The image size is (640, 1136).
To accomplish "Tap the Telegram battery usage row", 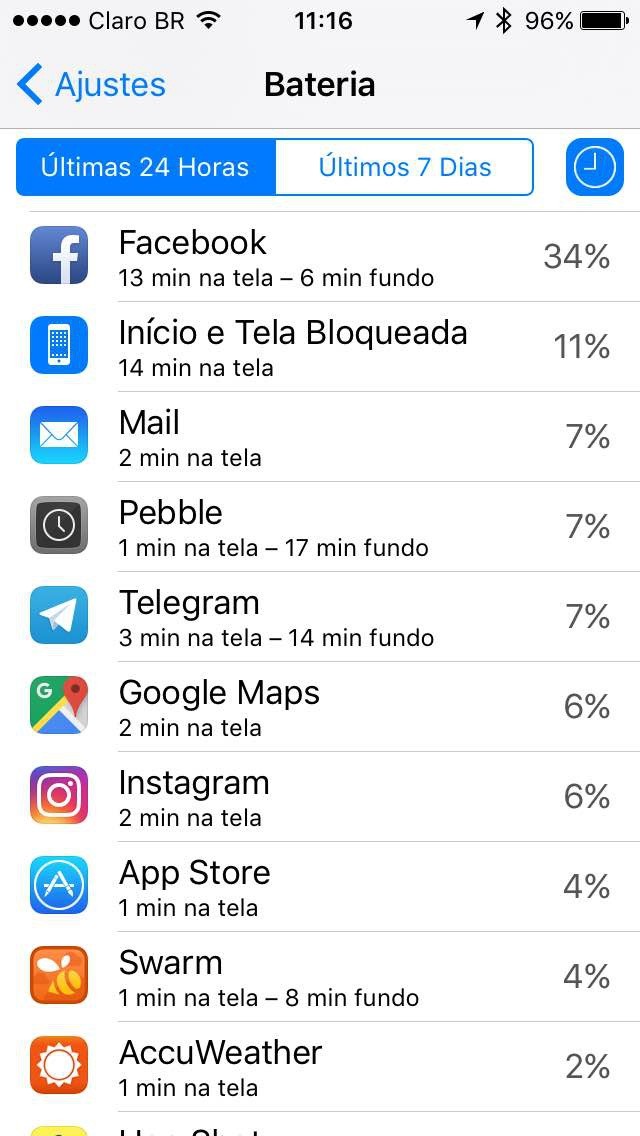I will tap(320, 616).
